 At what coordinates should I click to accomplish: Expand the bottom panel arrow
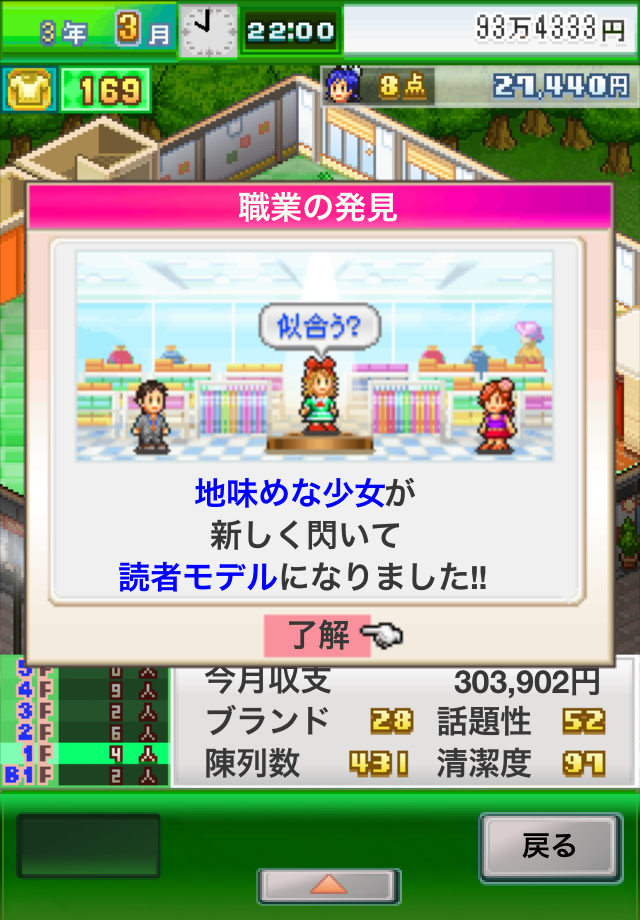point(329,885)
